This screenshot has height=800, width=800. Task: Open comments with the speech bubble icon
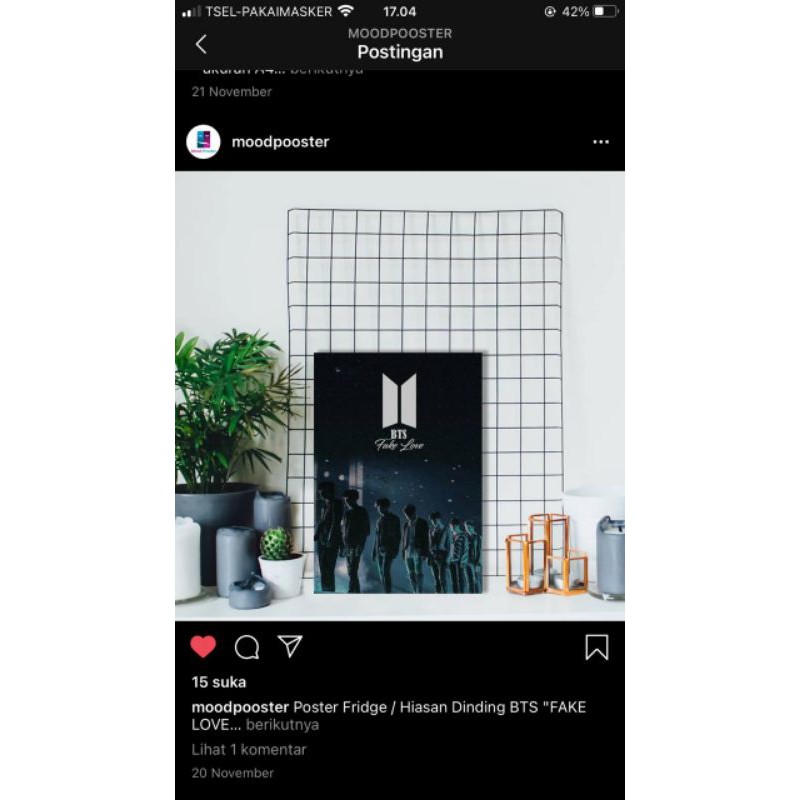pyautogui.click(x=247, y=647)
